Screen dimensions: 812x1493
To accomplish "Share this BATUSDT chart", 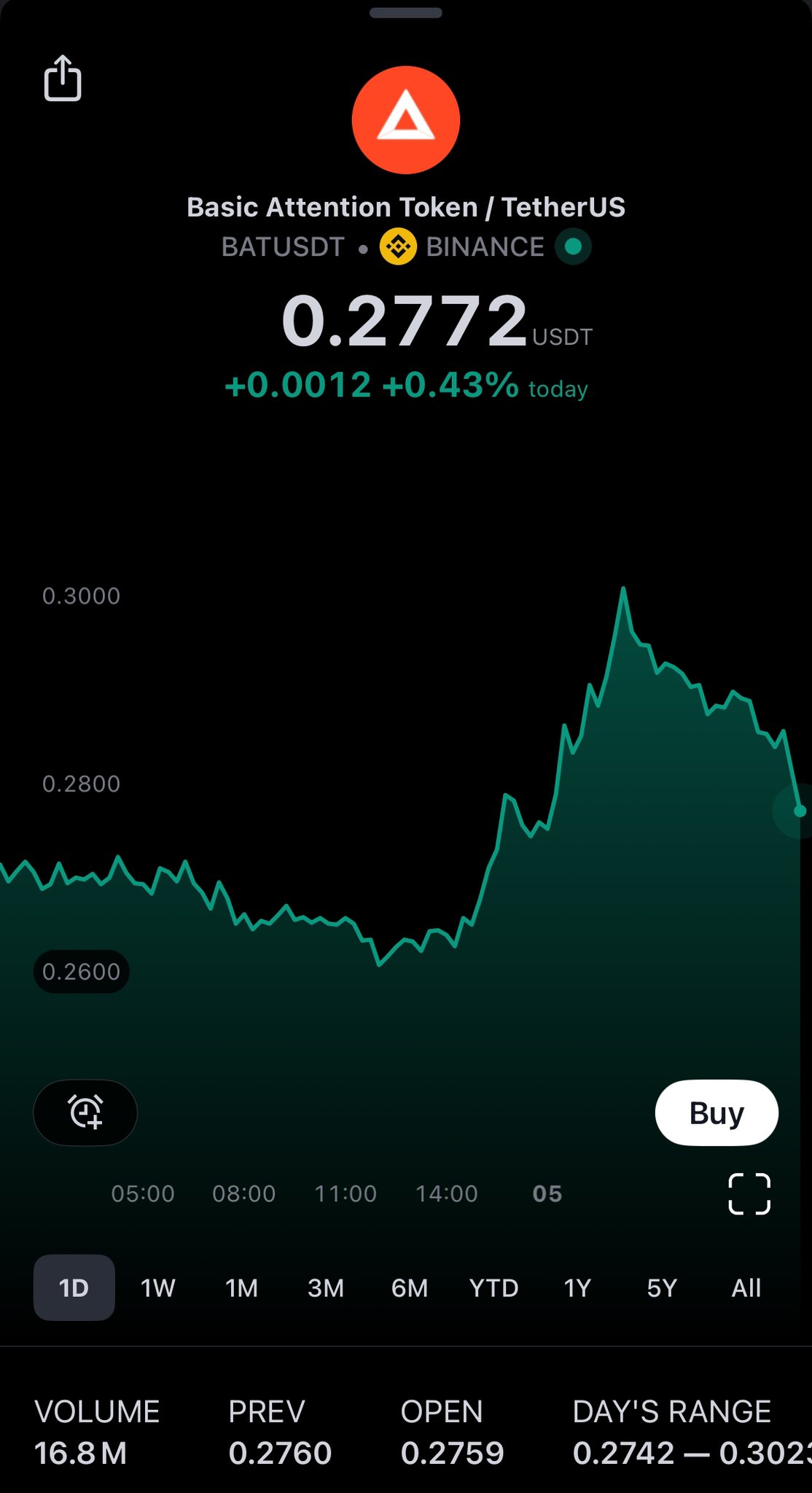I will click(x=63, y=78).
